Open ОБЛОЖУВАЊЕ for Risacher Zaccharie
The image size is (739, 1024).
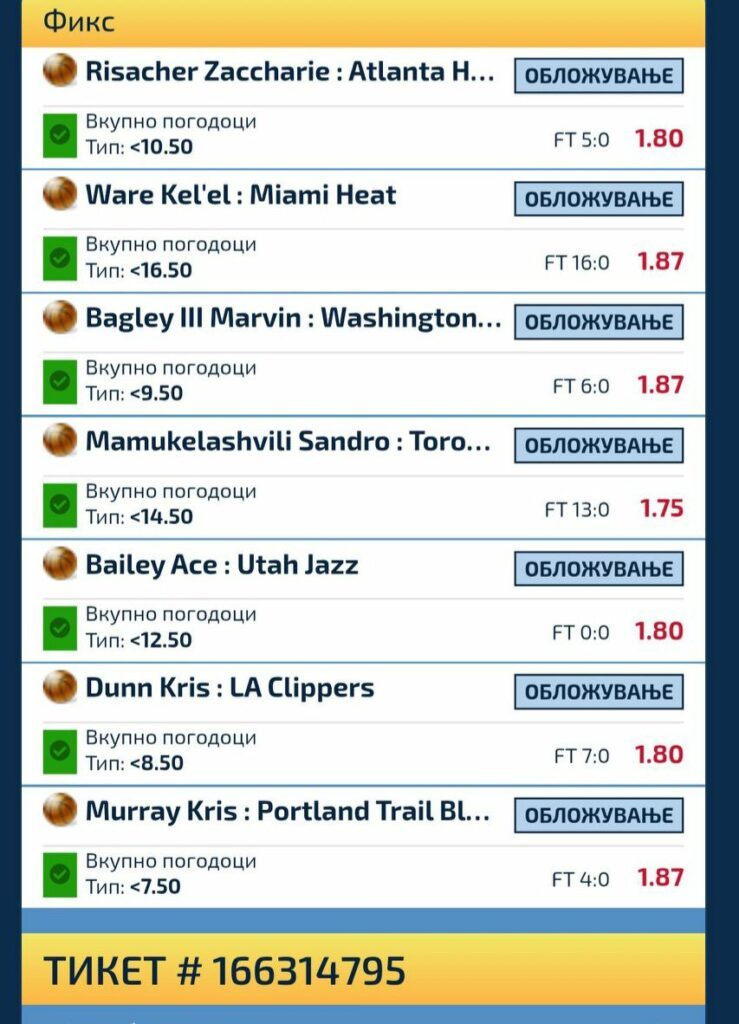[599, 76]
